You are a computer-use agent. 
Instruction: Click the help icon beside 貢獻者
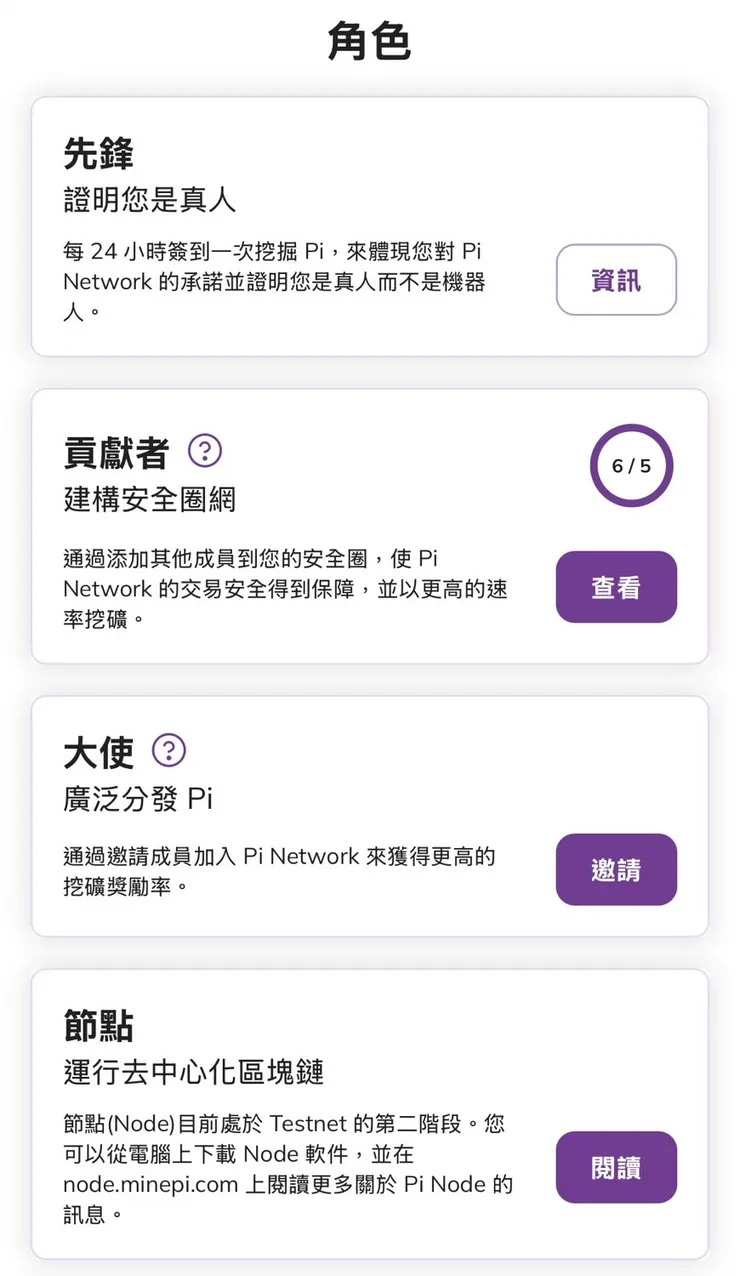point(204,452)
